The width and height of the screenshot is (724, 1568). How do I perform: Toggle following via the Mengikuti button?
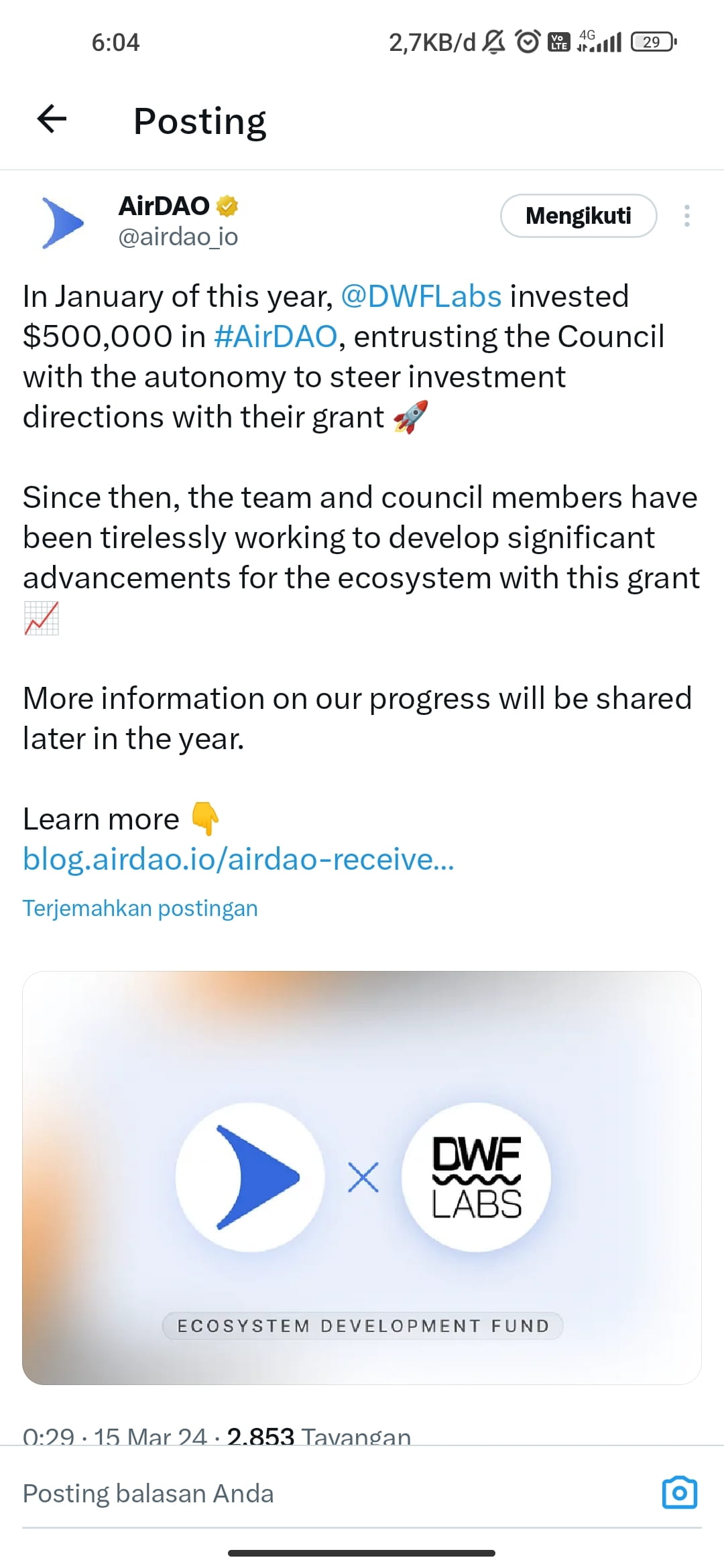[x=579, y=216]
